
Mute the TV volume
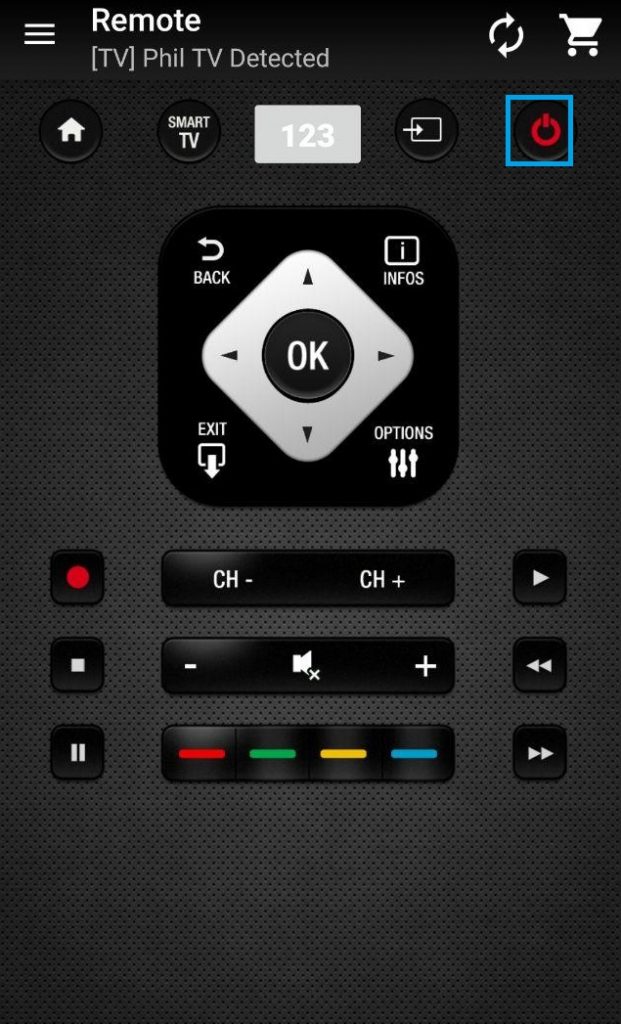pyautogui.click(x=306, y=665)
